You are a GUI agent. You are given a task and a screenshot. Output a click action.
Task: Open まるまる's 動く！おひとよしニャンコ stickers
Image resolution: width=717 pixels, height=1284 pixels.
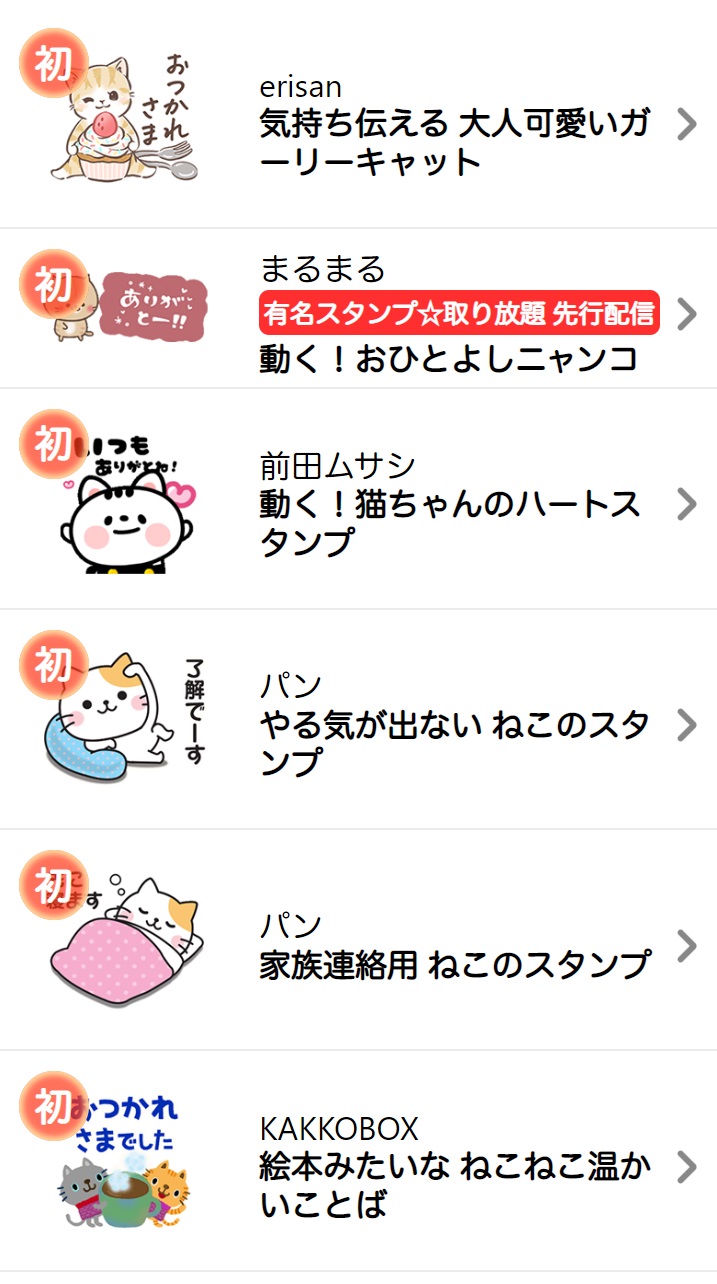coord(448,358)
